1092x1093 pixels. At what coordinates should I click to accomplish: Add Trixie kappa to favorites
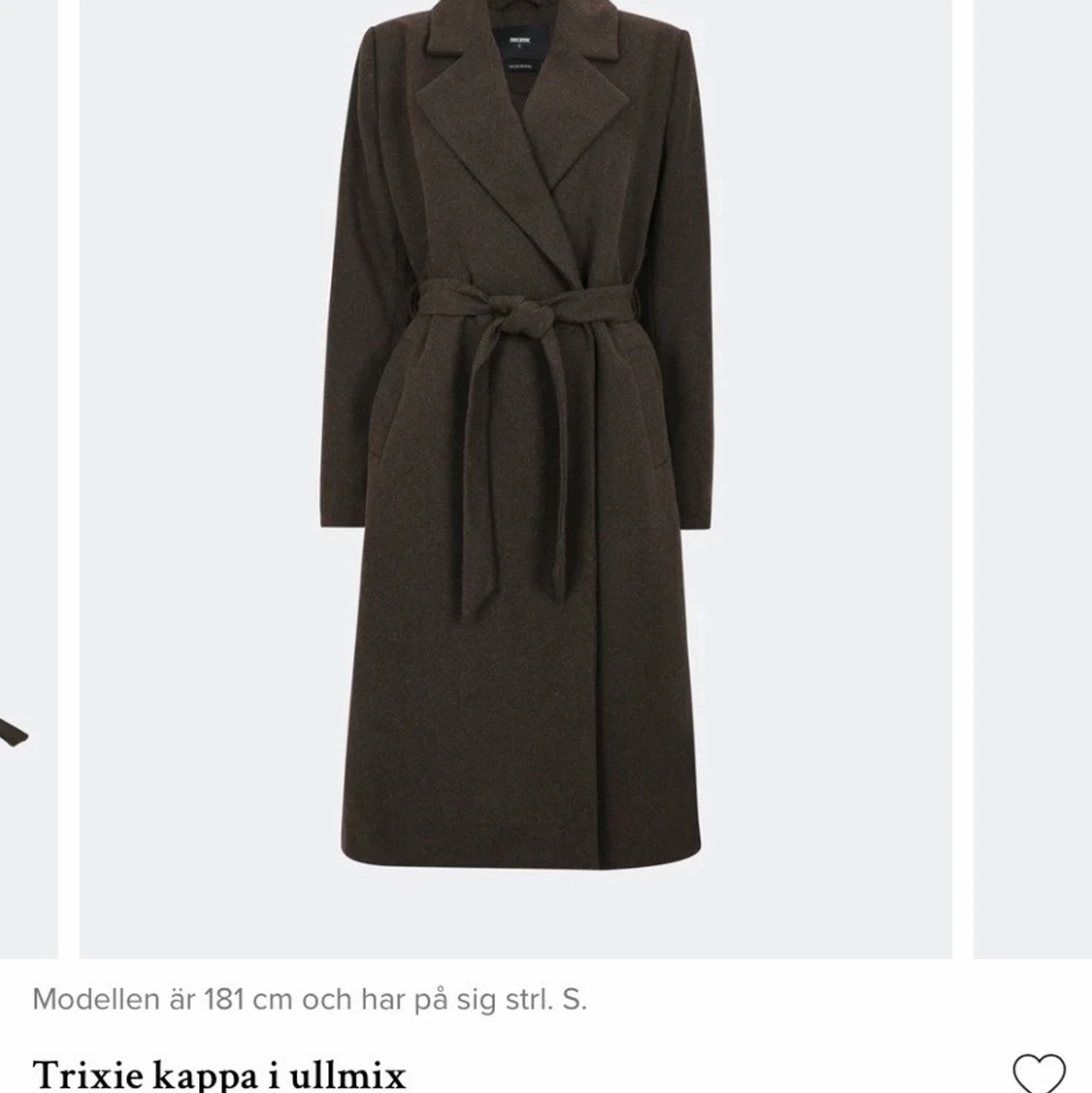(1038, 1072)
